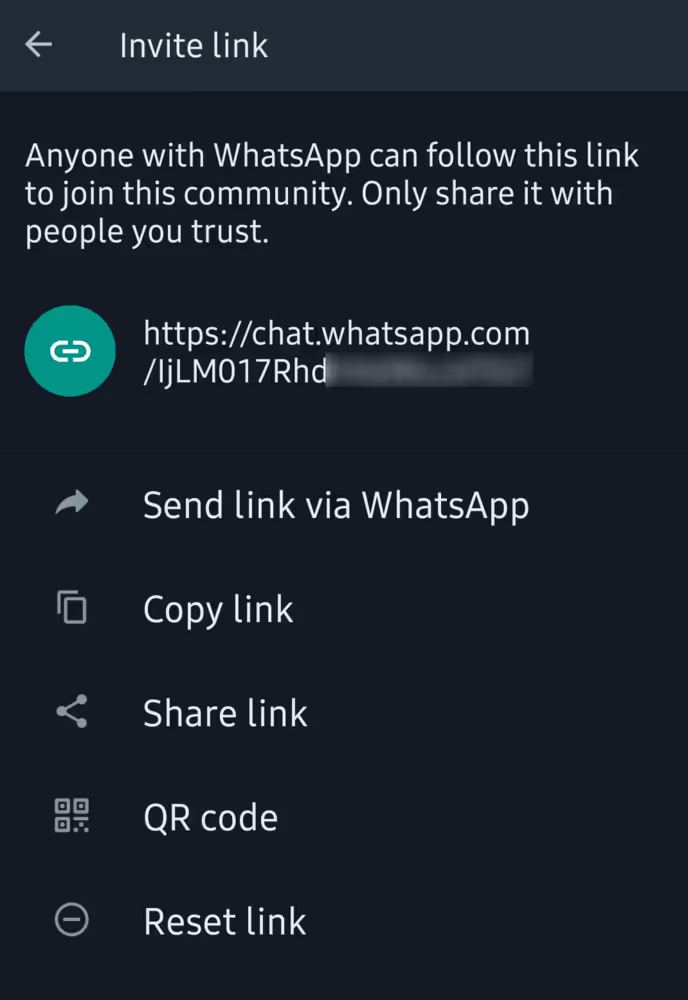
Task: Go back from Invite link screen
Action: point(39,45)
